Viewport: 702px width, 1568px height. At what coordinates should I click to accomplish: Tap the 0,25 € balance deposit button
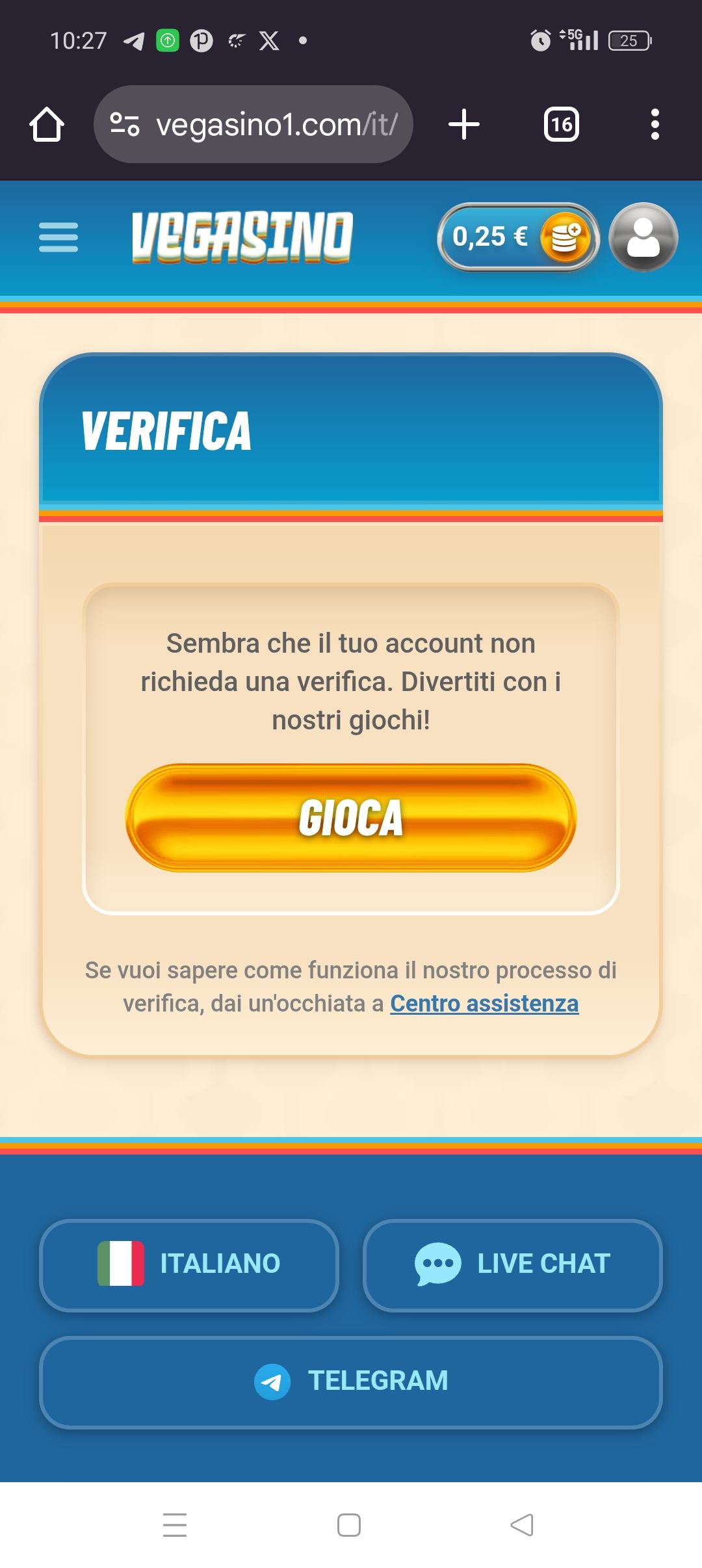point(518,237)
